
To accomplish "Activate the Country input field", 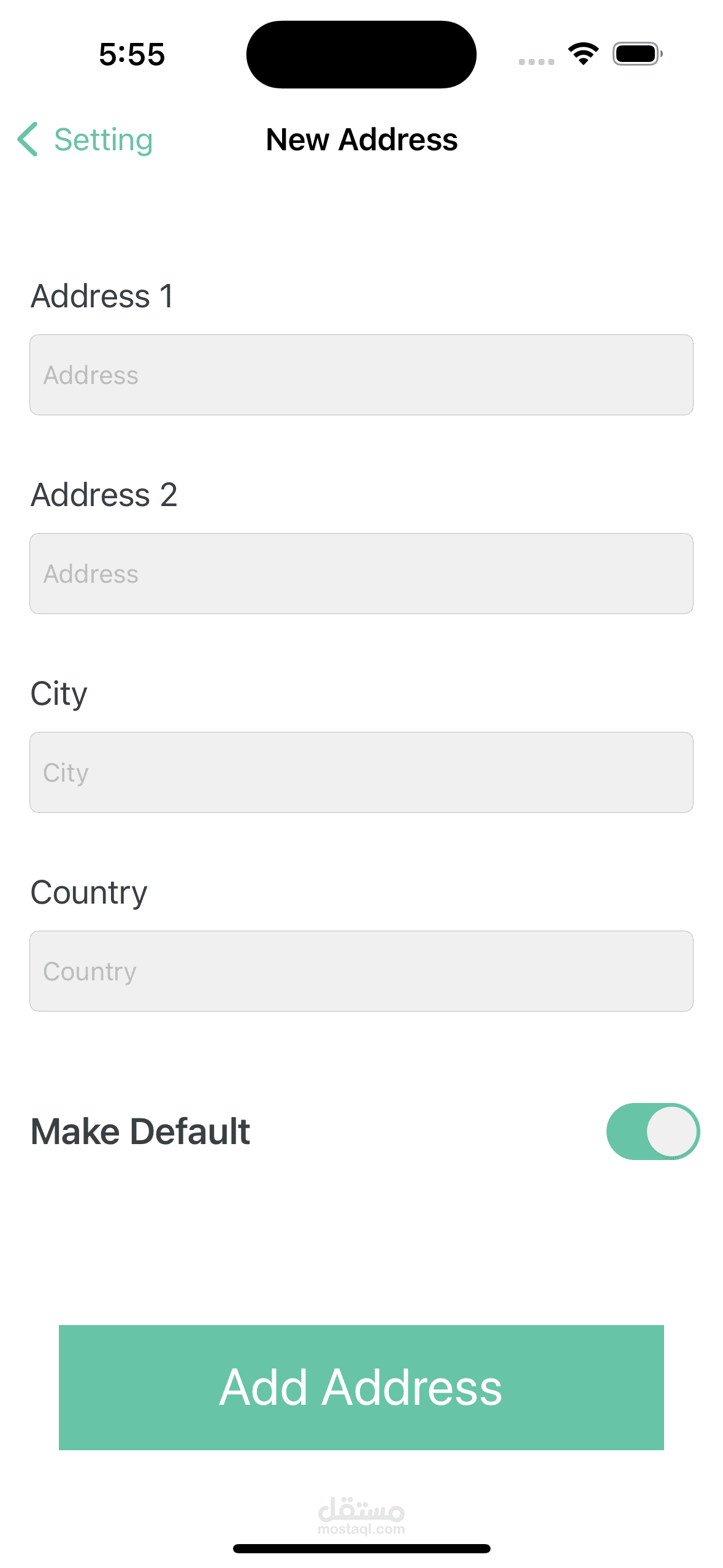I will pos(361,971).
